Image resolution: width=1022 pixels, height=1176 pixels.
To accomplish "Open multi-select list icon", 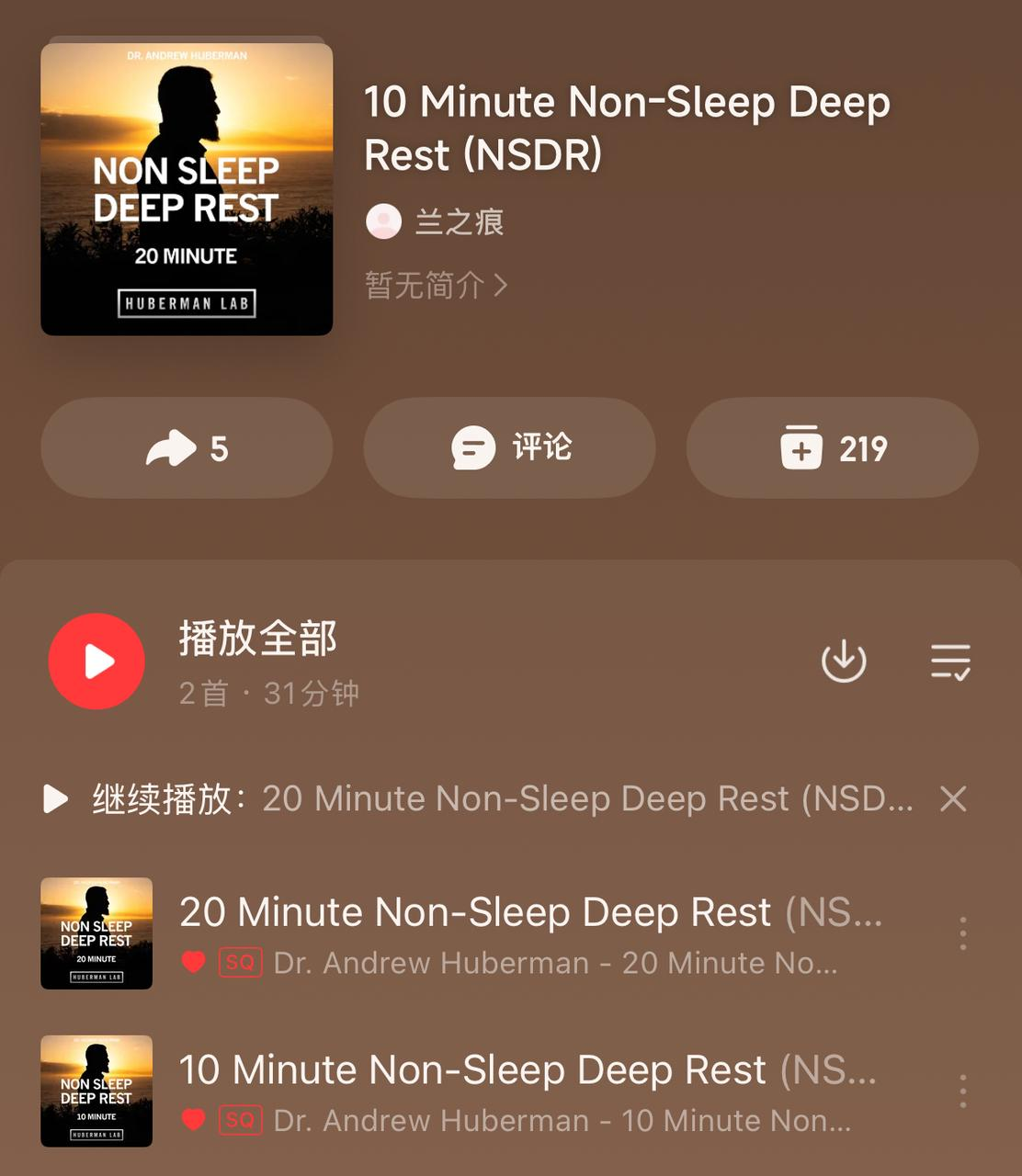I will click(950, 661).
